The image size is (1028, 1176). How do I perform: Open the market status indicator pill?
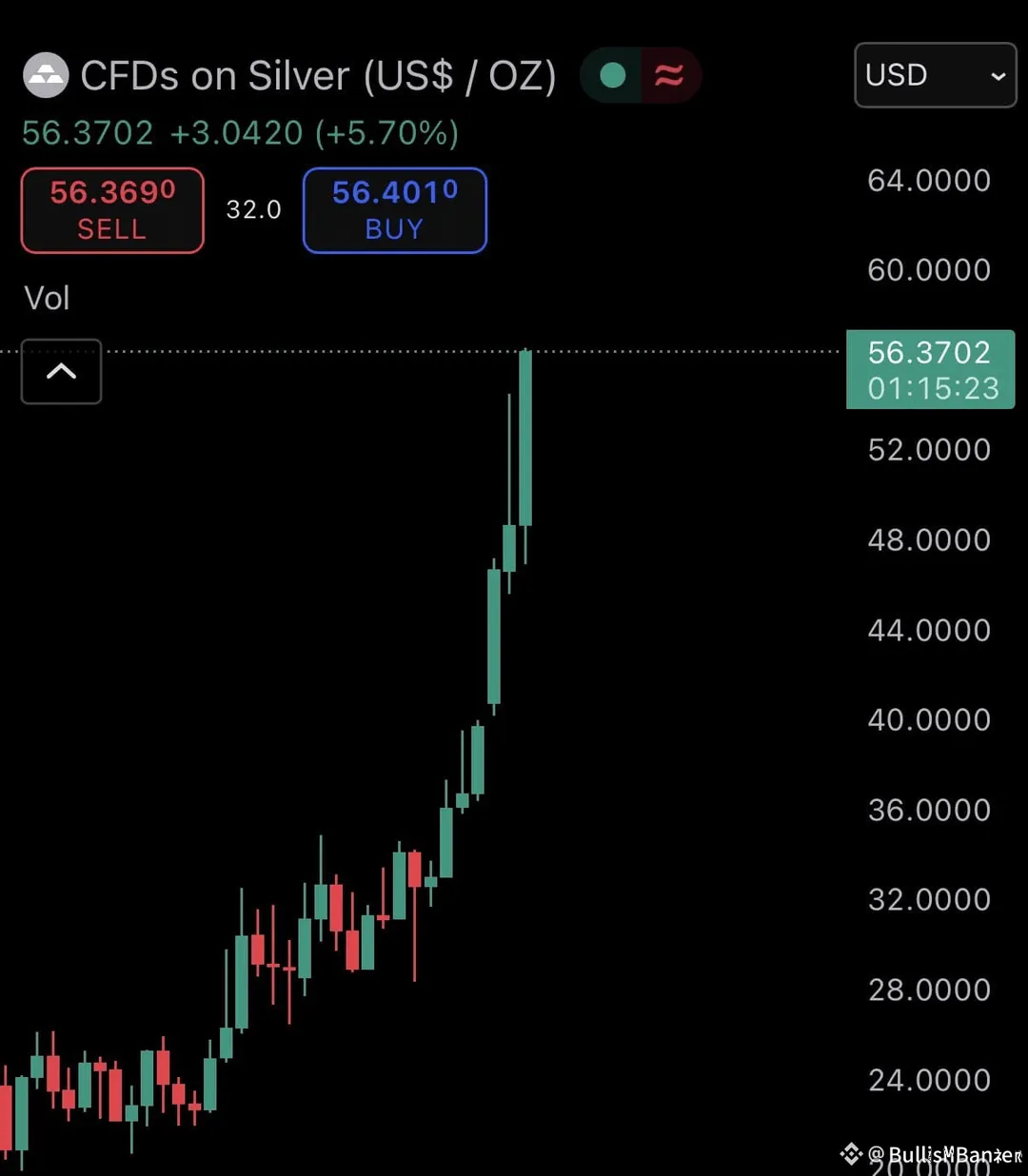pos(640,75)
